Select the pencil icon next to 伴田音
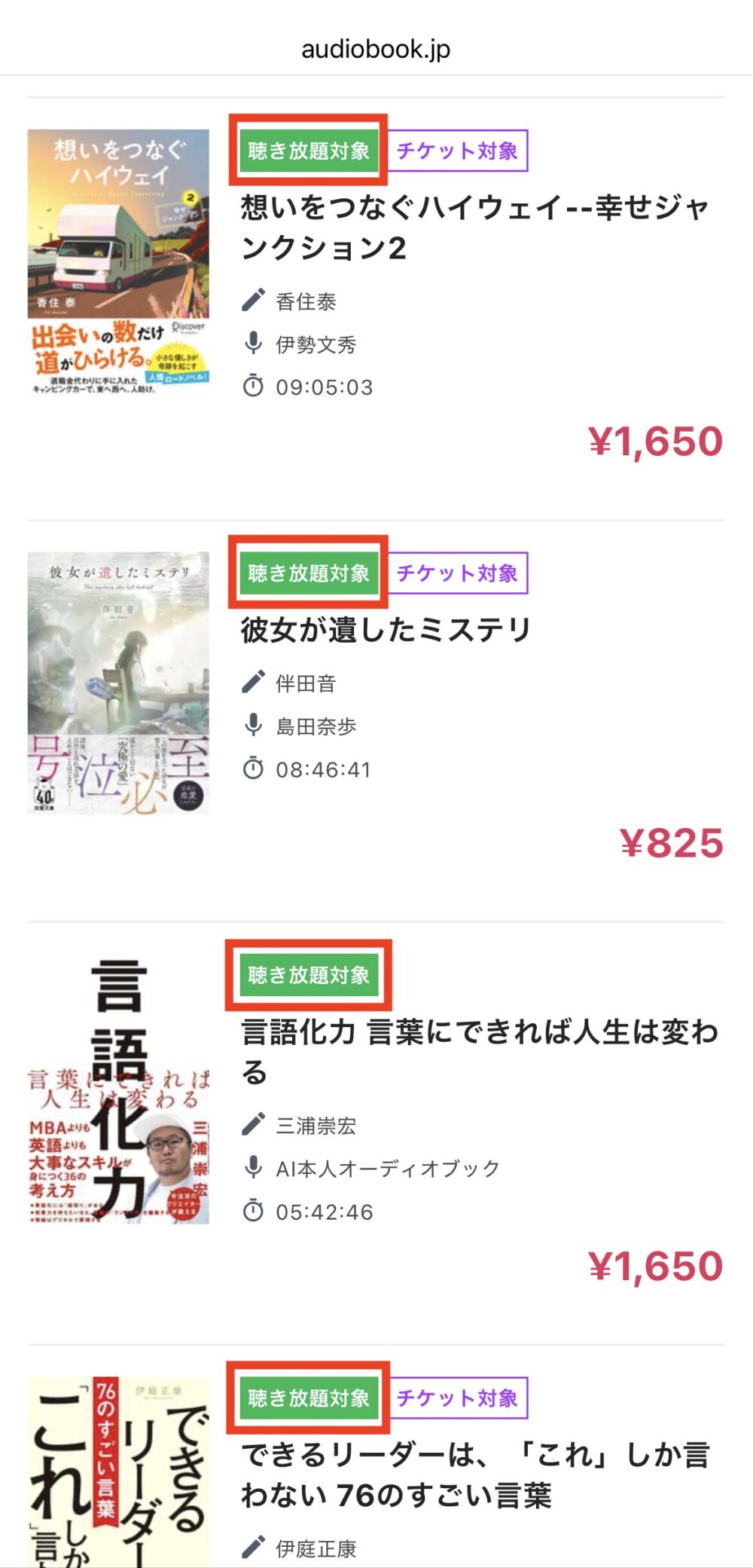The height and width of the screenshot is (1568, 753). (x=254, y=683)
